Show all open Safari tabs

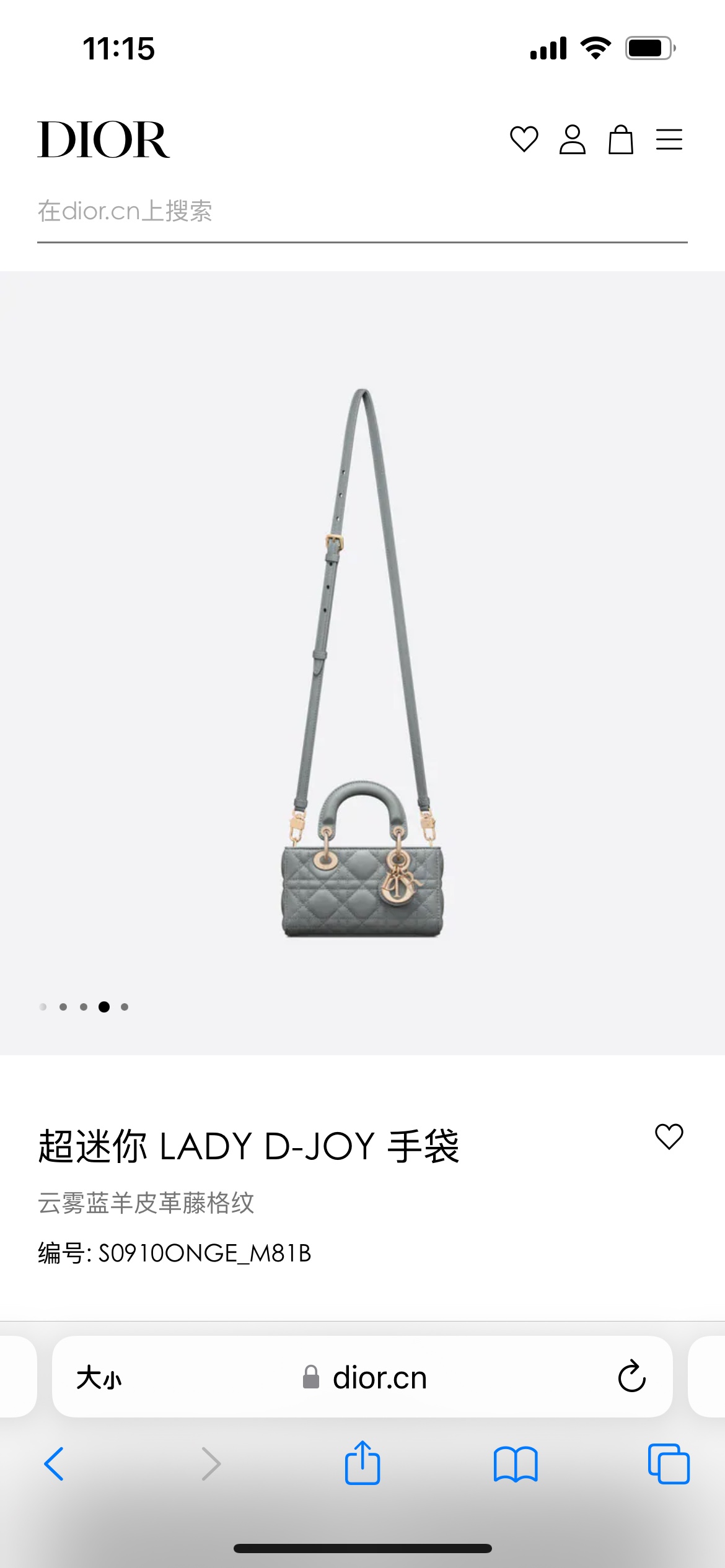(669, 1464)
